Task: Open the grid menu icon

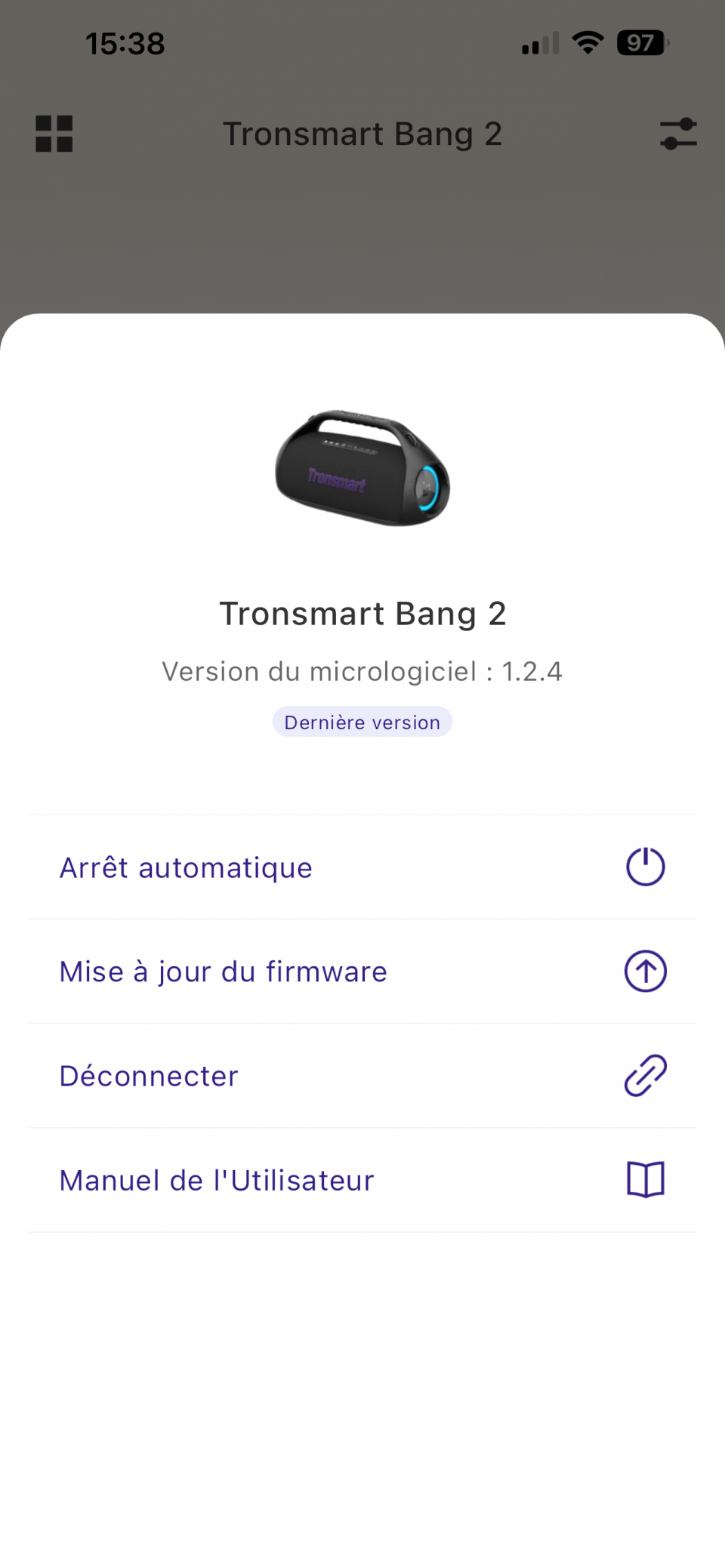Action: [54, 134]
